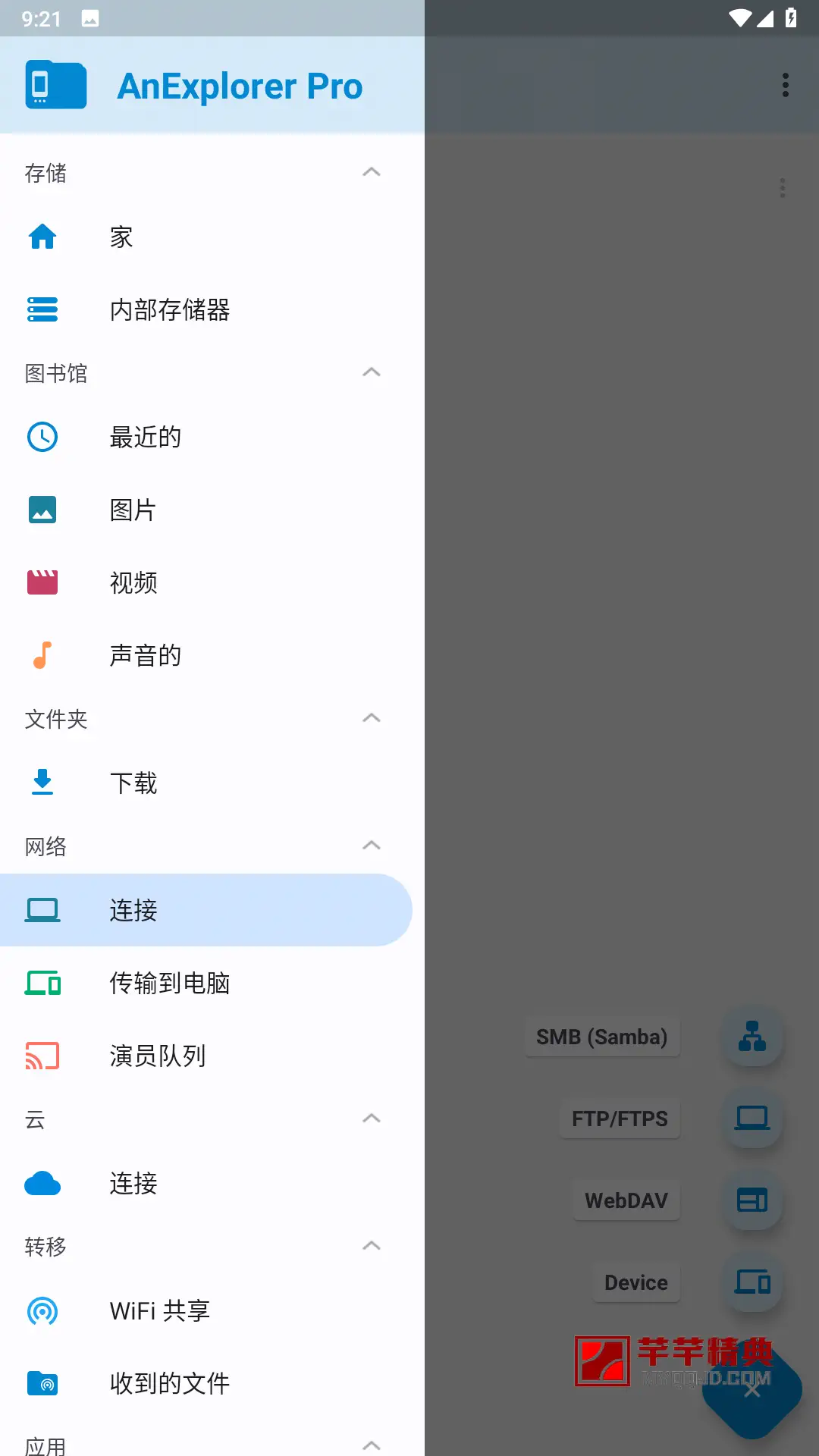This screenshot has width=819, height=1456.
Task: Collapse the 网络 section
Action: coord(372,846)
